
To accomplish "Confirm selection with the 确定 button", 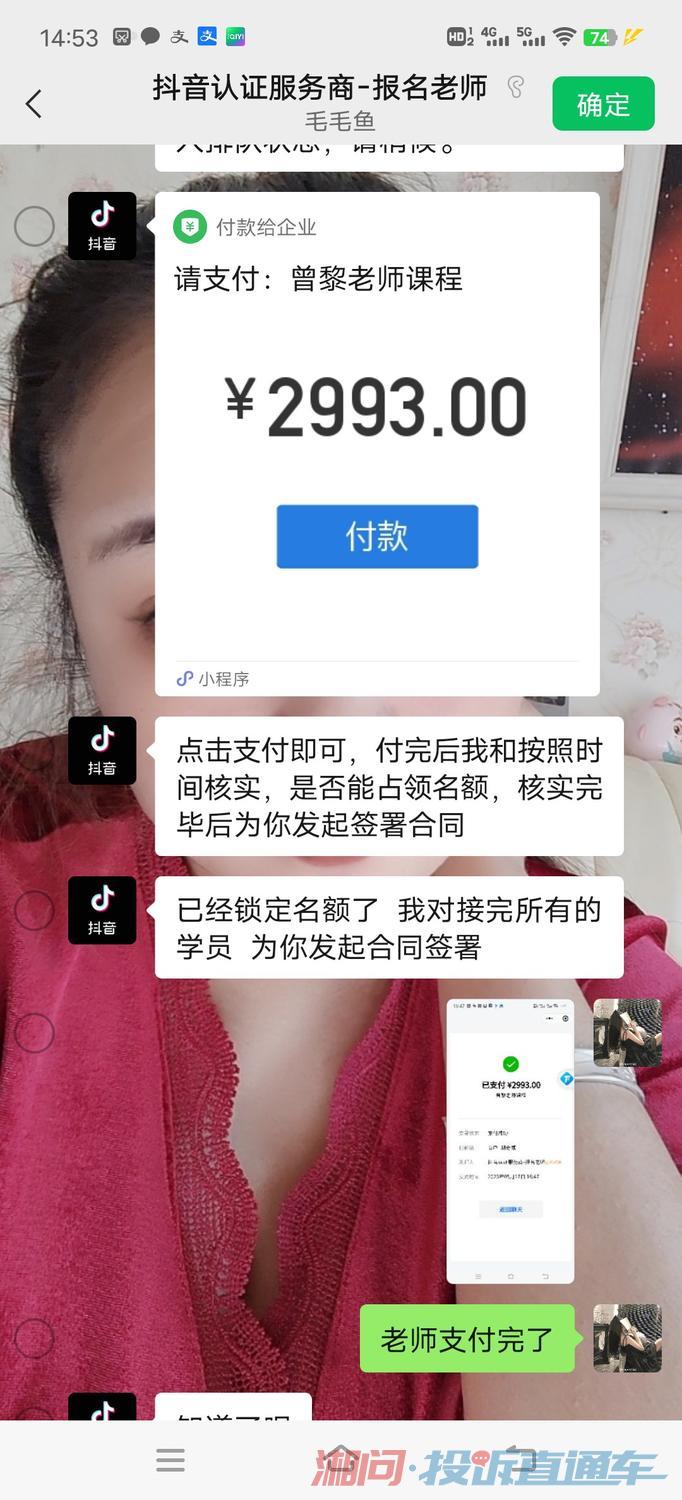I will tap(603, 104).
